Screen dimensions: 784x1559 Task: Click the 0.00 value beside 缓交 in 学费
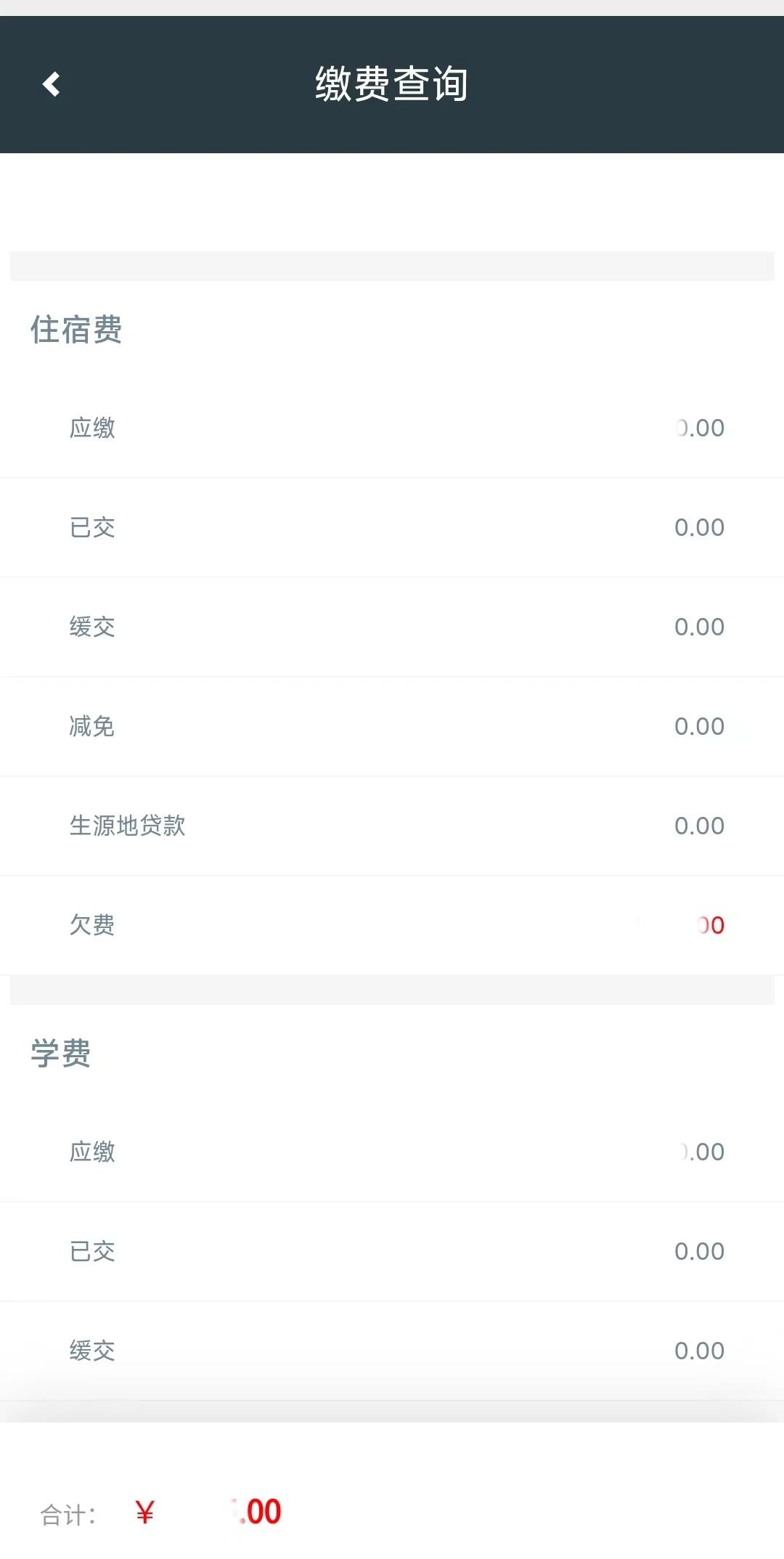(699, 1350)
